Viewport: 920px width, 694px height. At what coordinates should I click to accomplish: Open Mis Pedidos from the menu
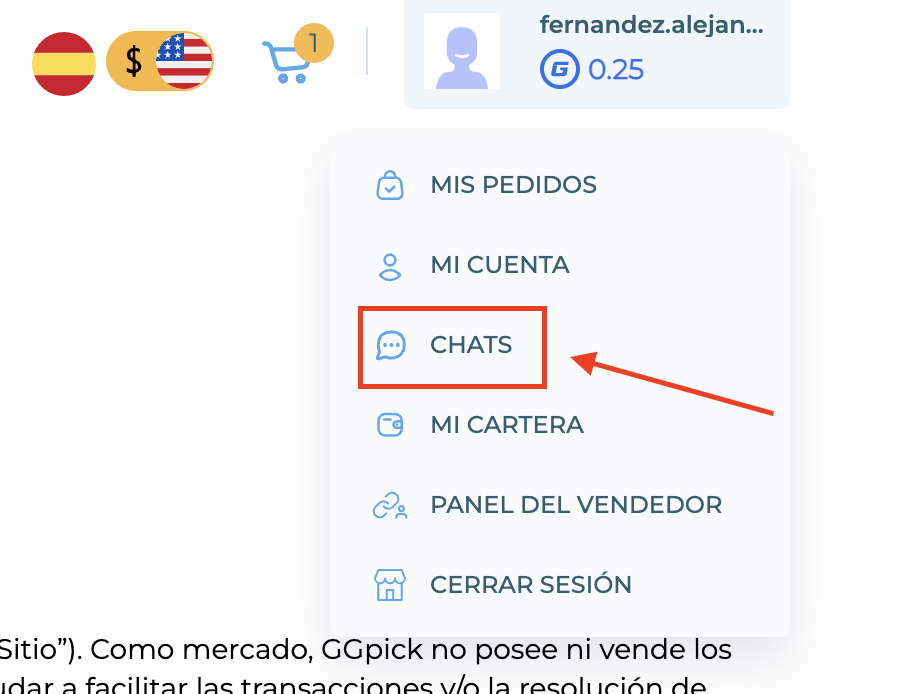pos(512,185)
